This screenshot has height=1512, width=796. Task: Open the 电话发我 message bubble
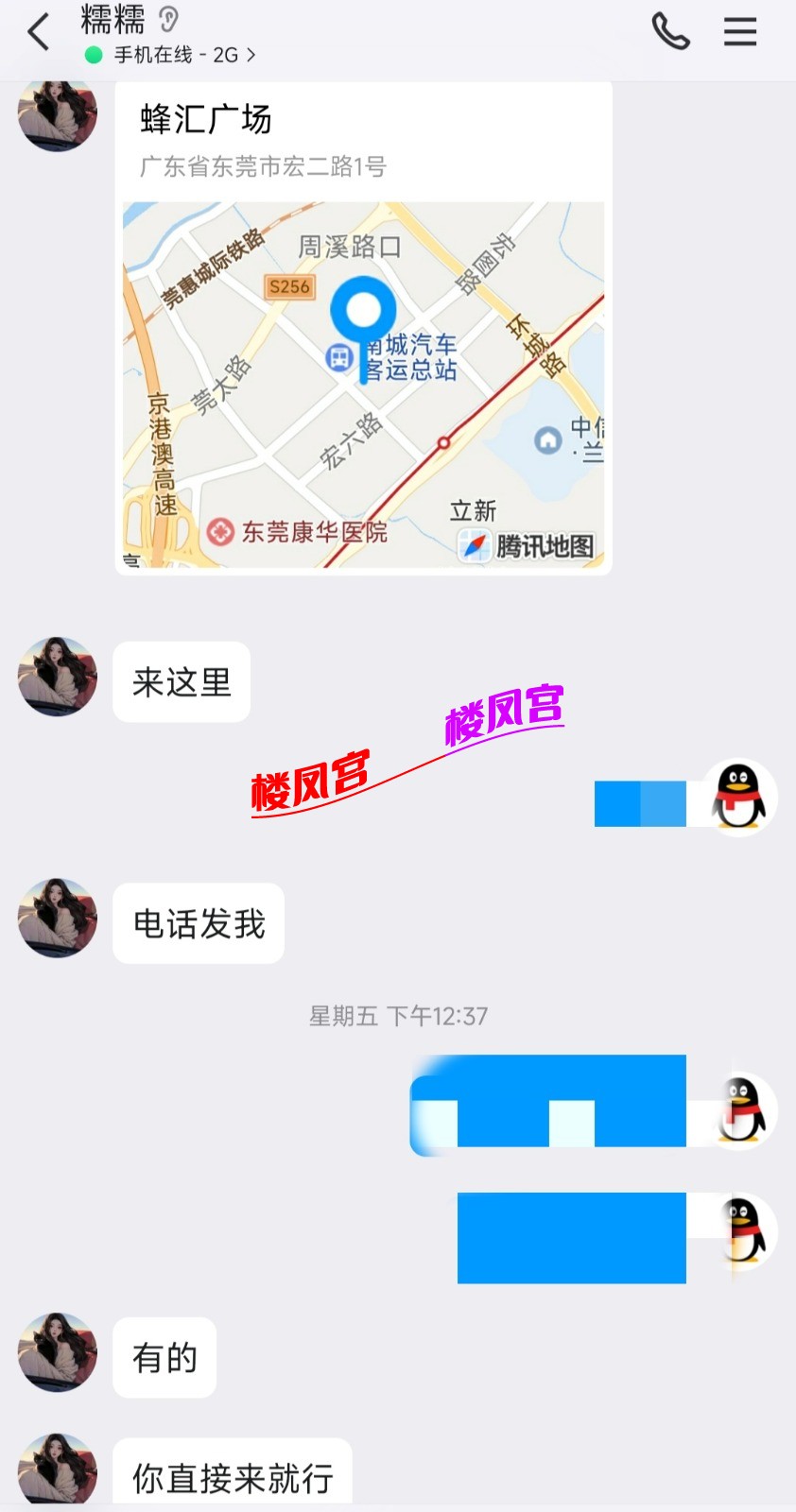pyautogui.click(x=199, y=923)
